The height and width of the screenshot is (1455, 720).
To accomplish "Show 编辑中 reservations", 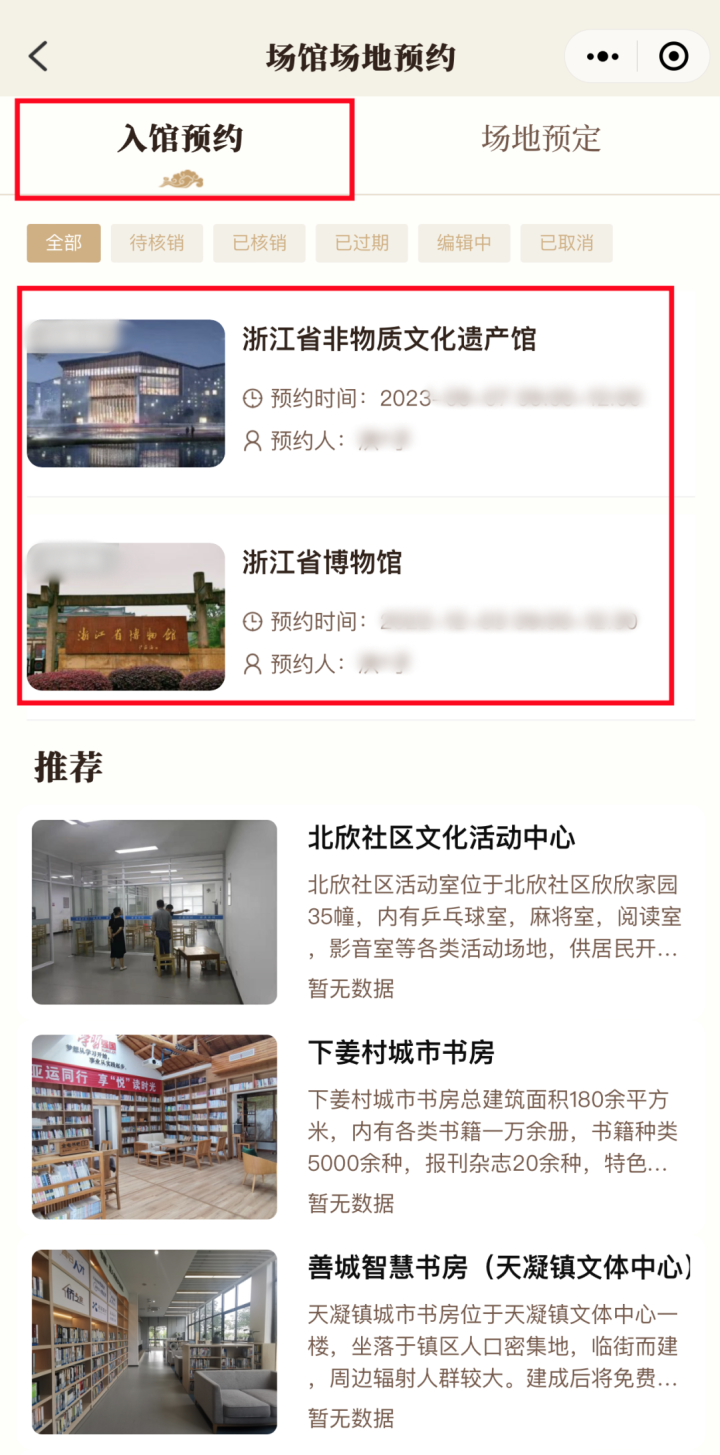I will [x=464, y=243].
